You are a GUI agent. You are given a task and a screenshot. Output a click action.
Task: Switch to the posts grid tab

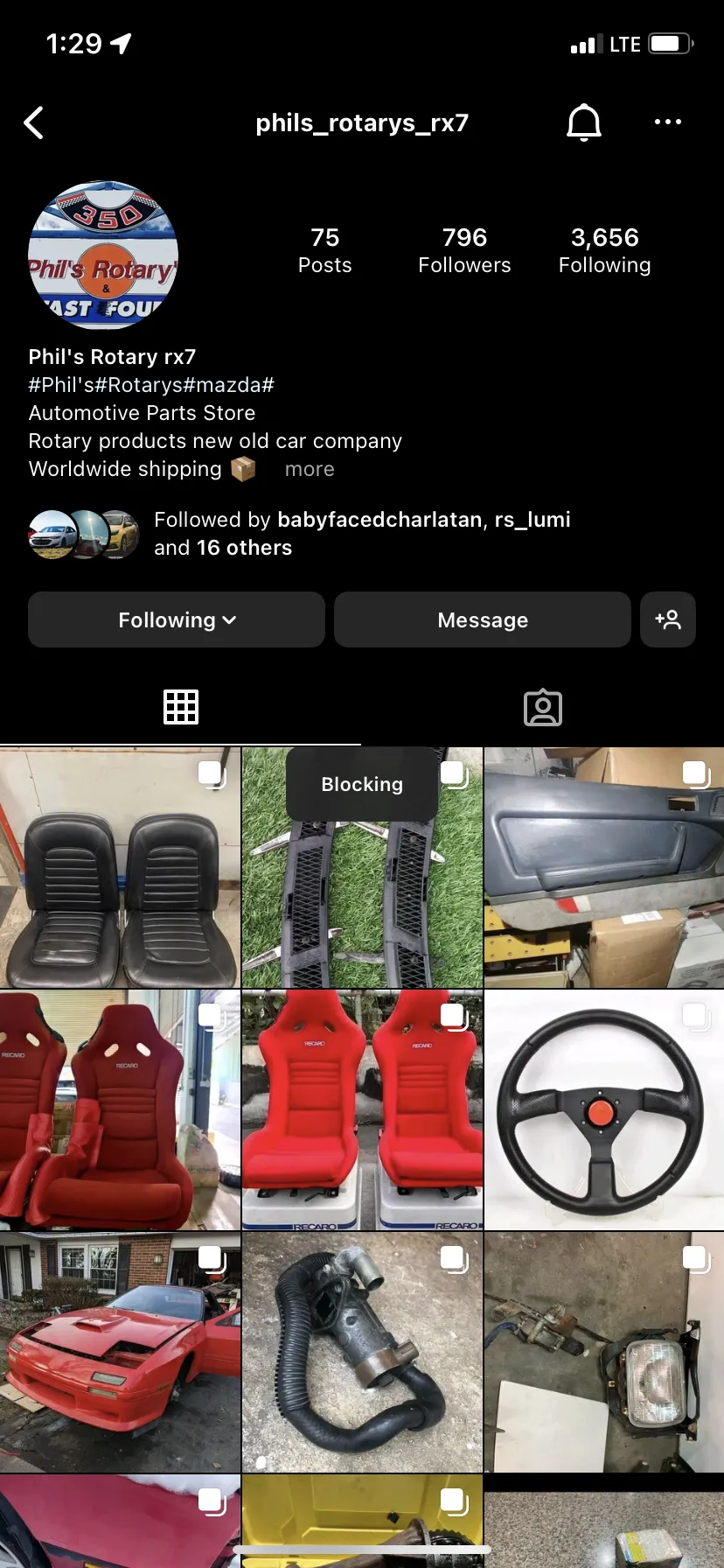pyautogui.click(x=181, y=707)
